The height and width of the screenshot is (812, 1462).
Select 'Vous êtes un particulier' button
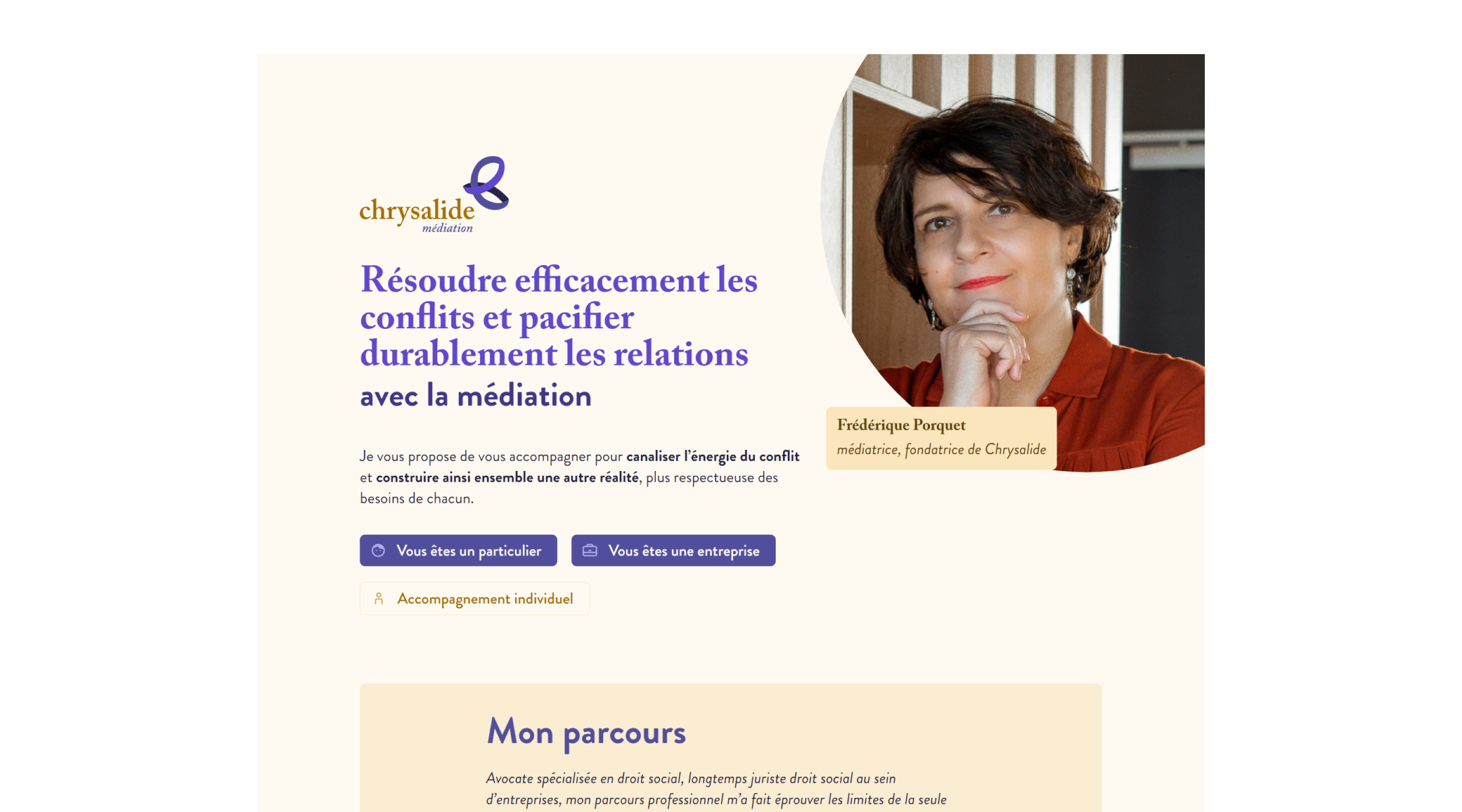pos(458,551)
